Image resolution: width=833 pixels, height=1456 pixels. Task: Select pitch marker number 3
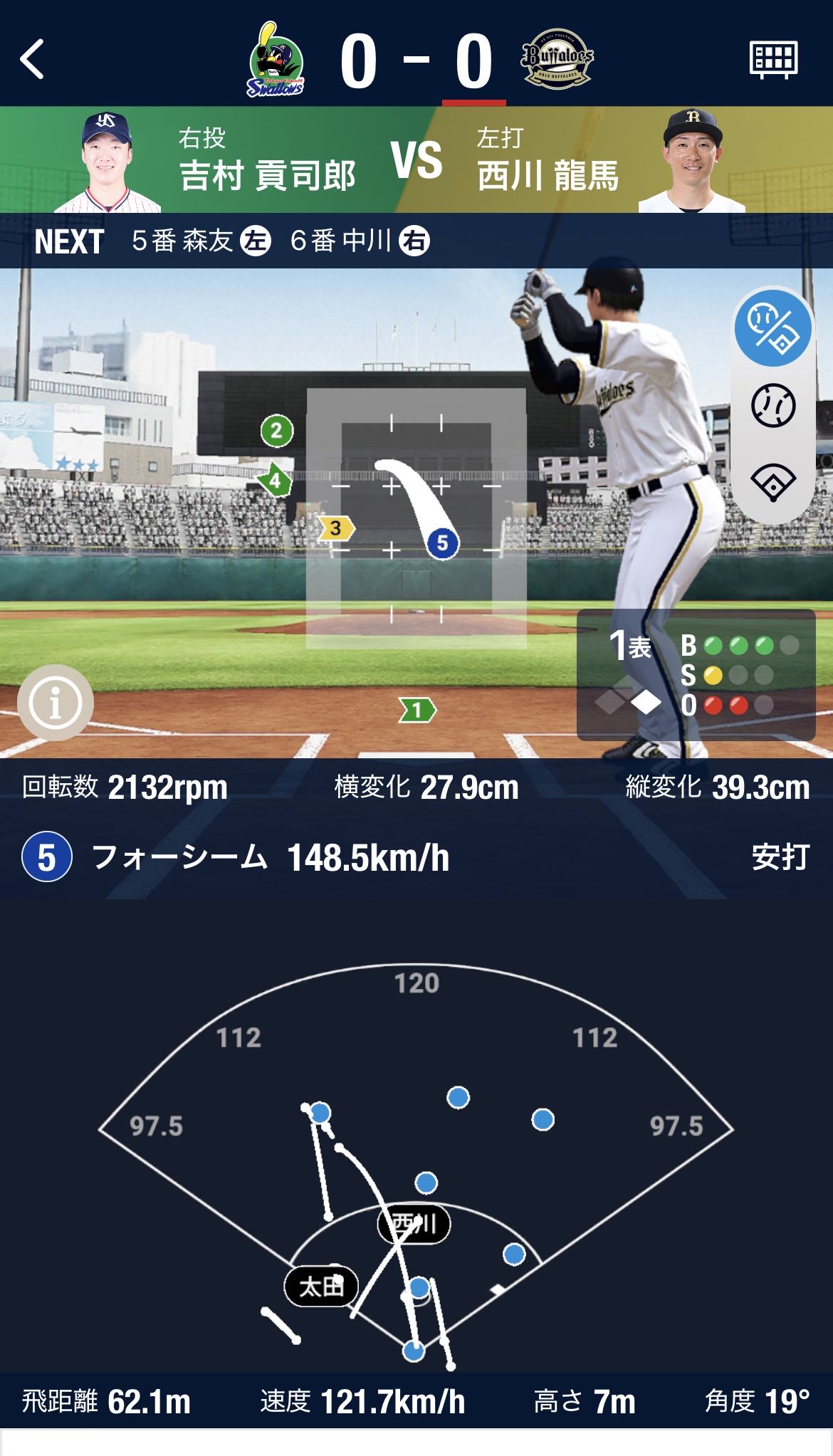pyautogui.click(x=335, y=528)
